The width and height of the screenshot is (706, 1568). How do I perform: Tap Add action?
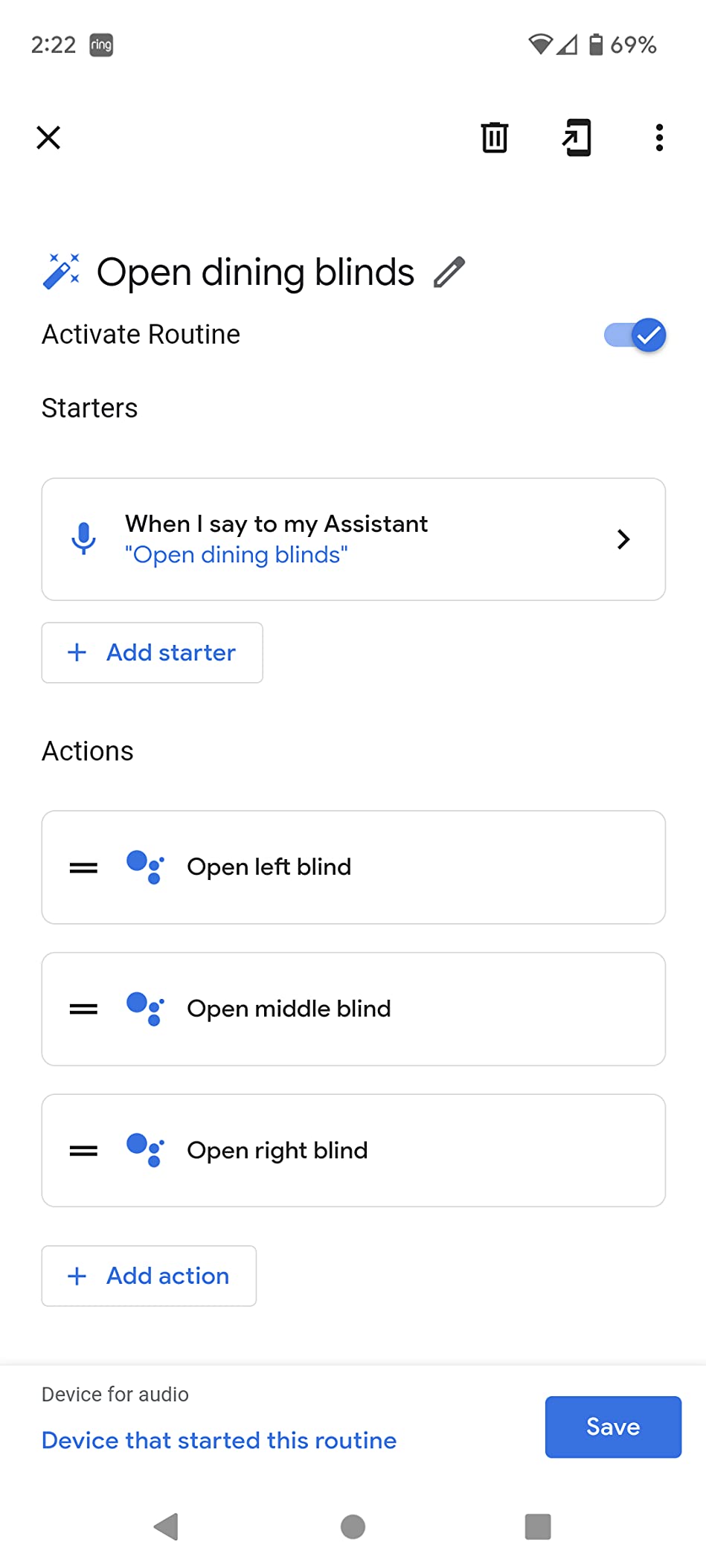(x=149, y=1276)
